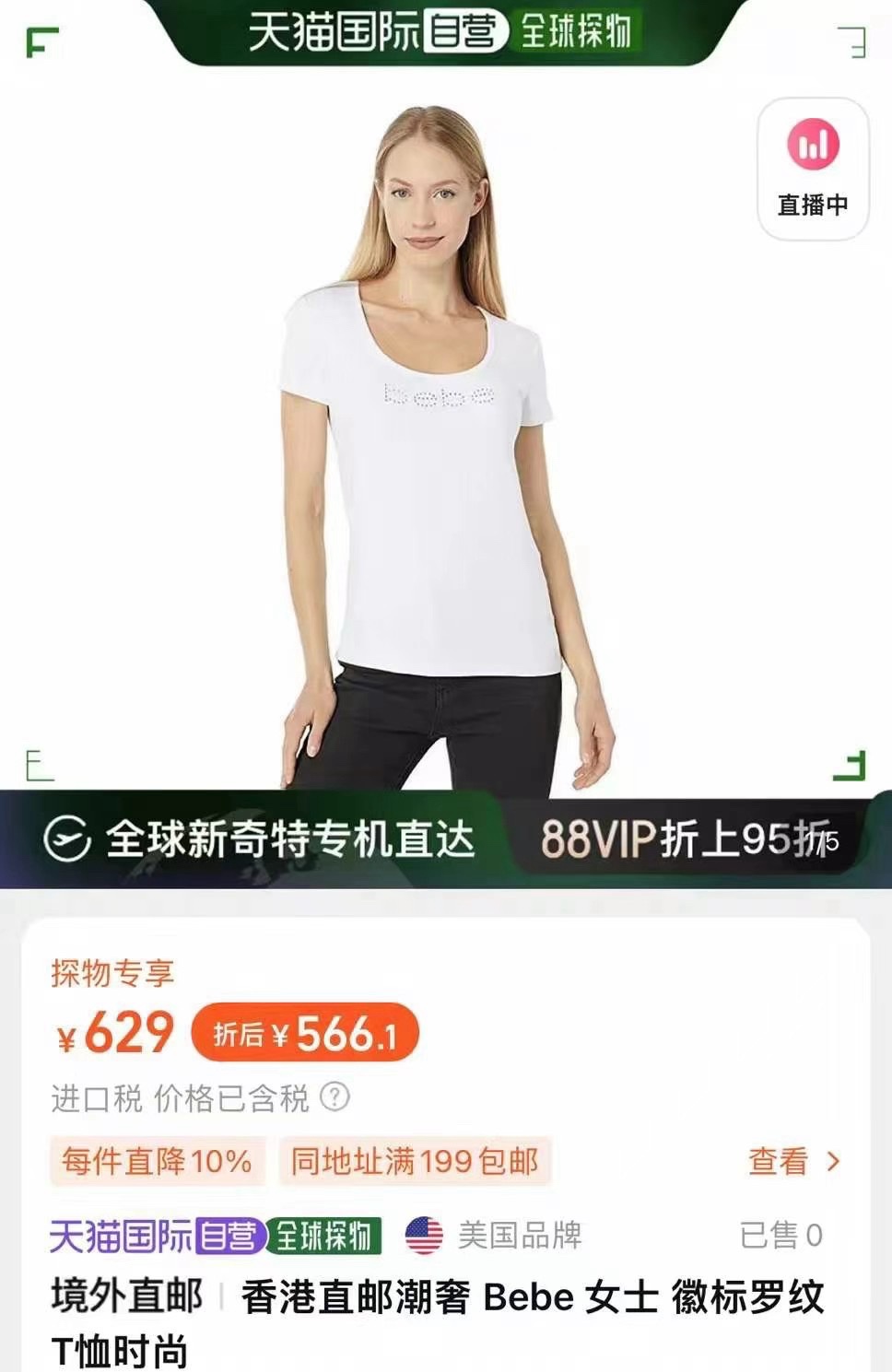The height and width of the screenshot is (1372, 892).
Task: Open the 直播中 live stream badge
Action: pos(812,170)
